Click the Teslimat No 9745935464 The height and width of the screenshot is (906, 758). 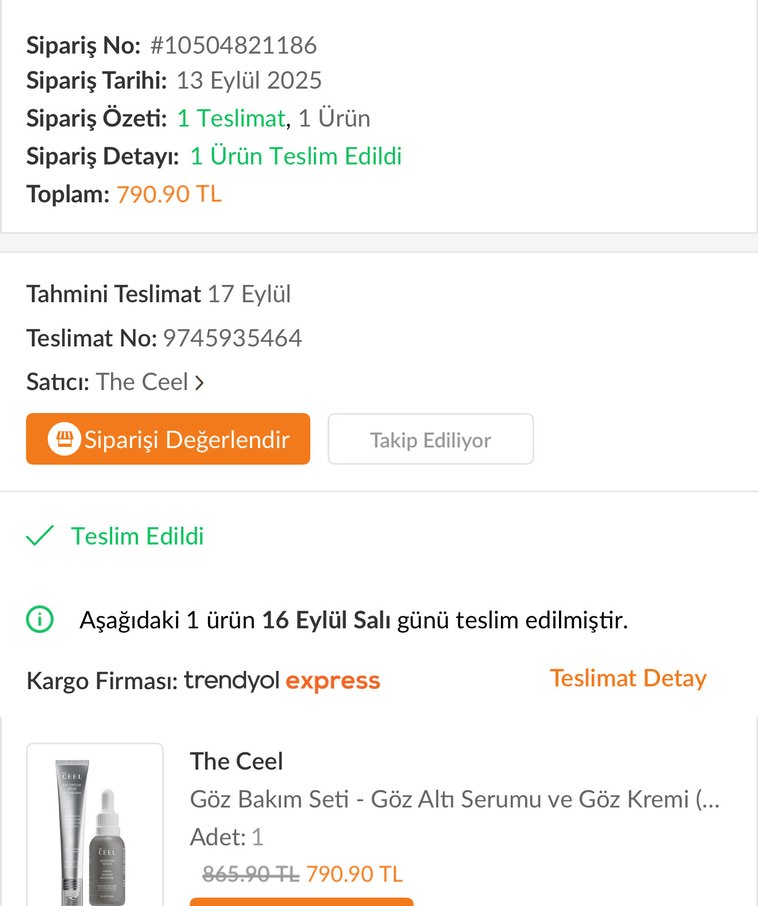click(233, 338)
